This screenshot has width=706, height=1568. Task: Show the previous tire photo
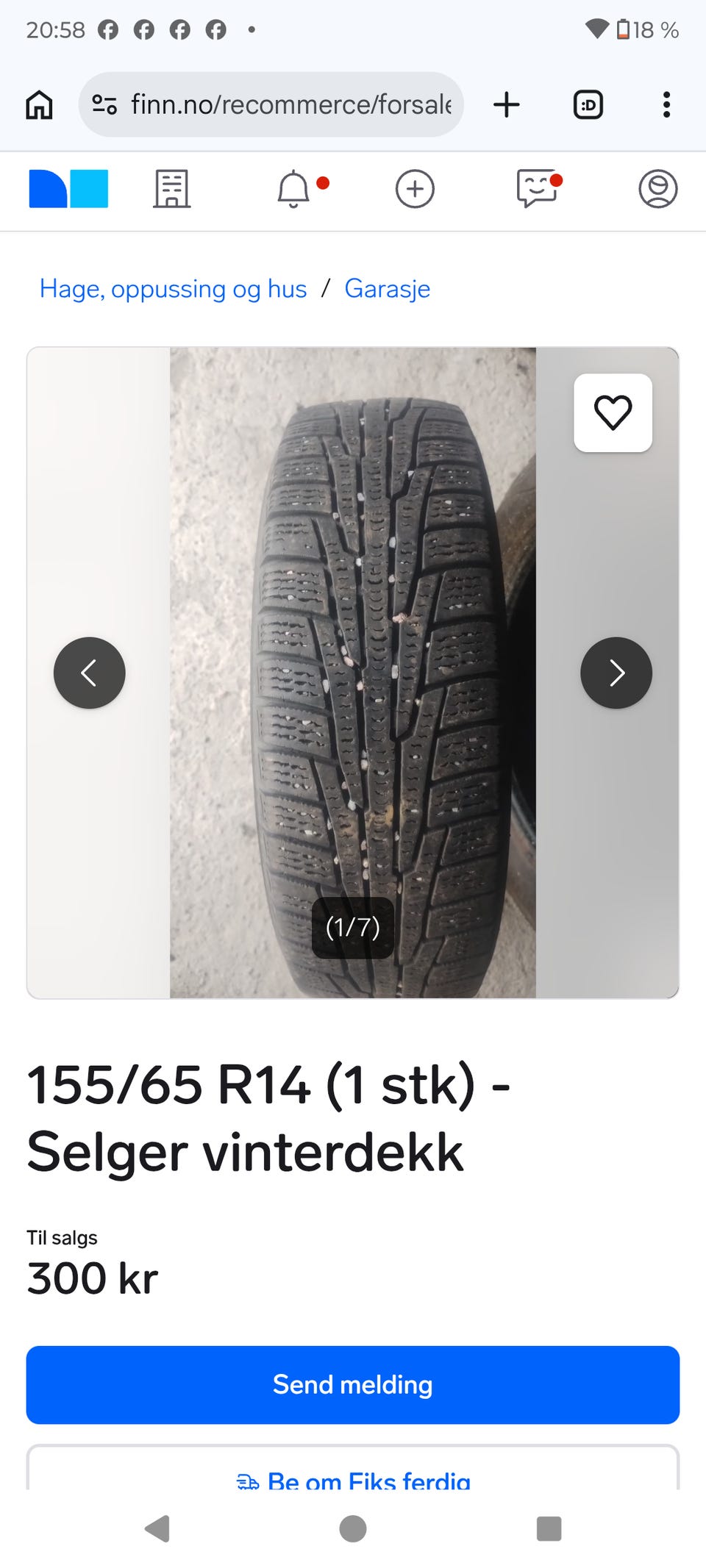[90, 673]
